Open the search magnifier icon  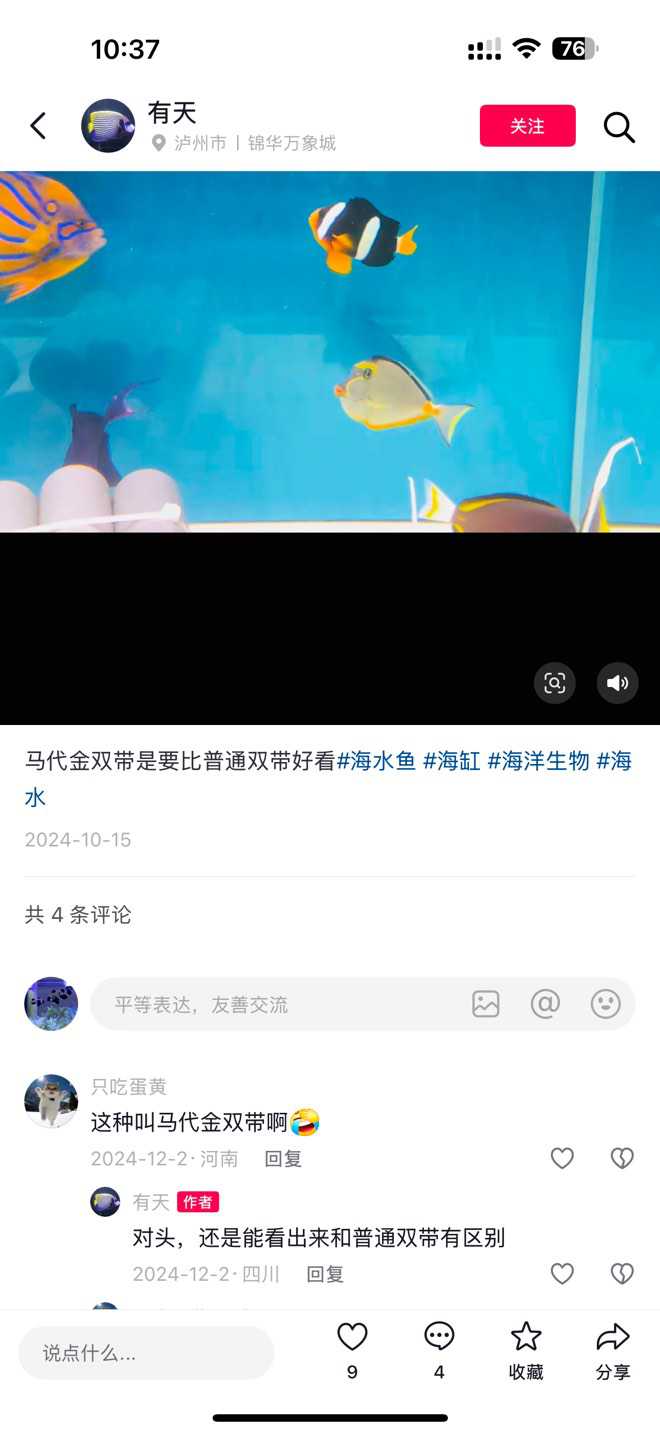(x=619, y=127)
